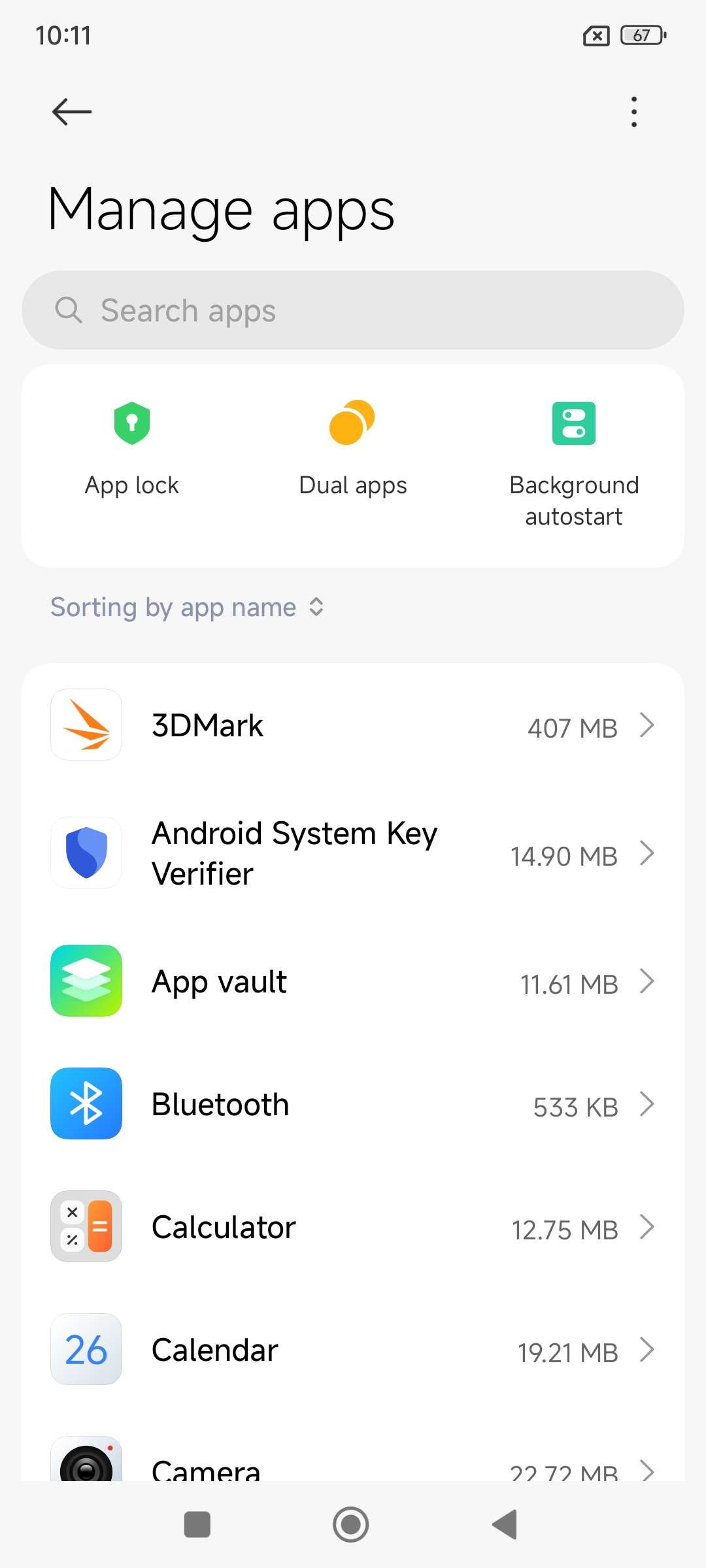706x1568 pixels.
Task: Open 3DMark app details
Action: coord(353,725)
